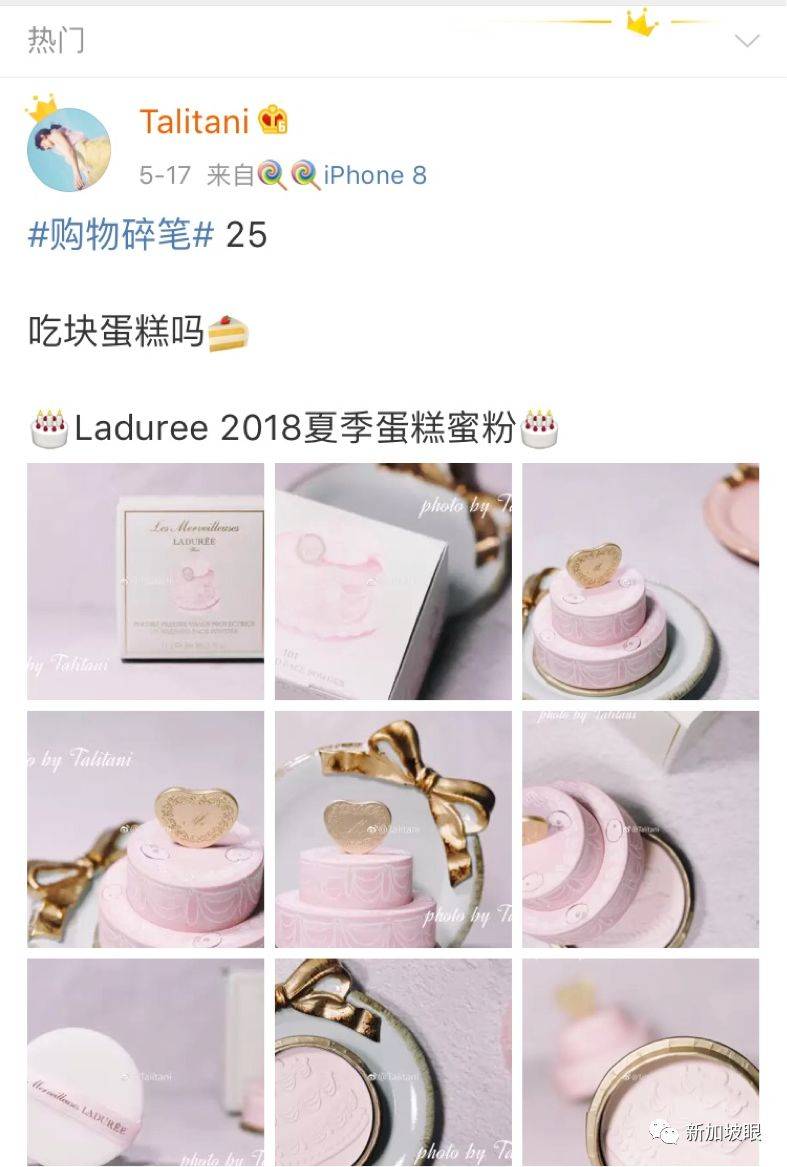
Task: Open close-up of gold heart lid photo
Action: click(146, 829)
